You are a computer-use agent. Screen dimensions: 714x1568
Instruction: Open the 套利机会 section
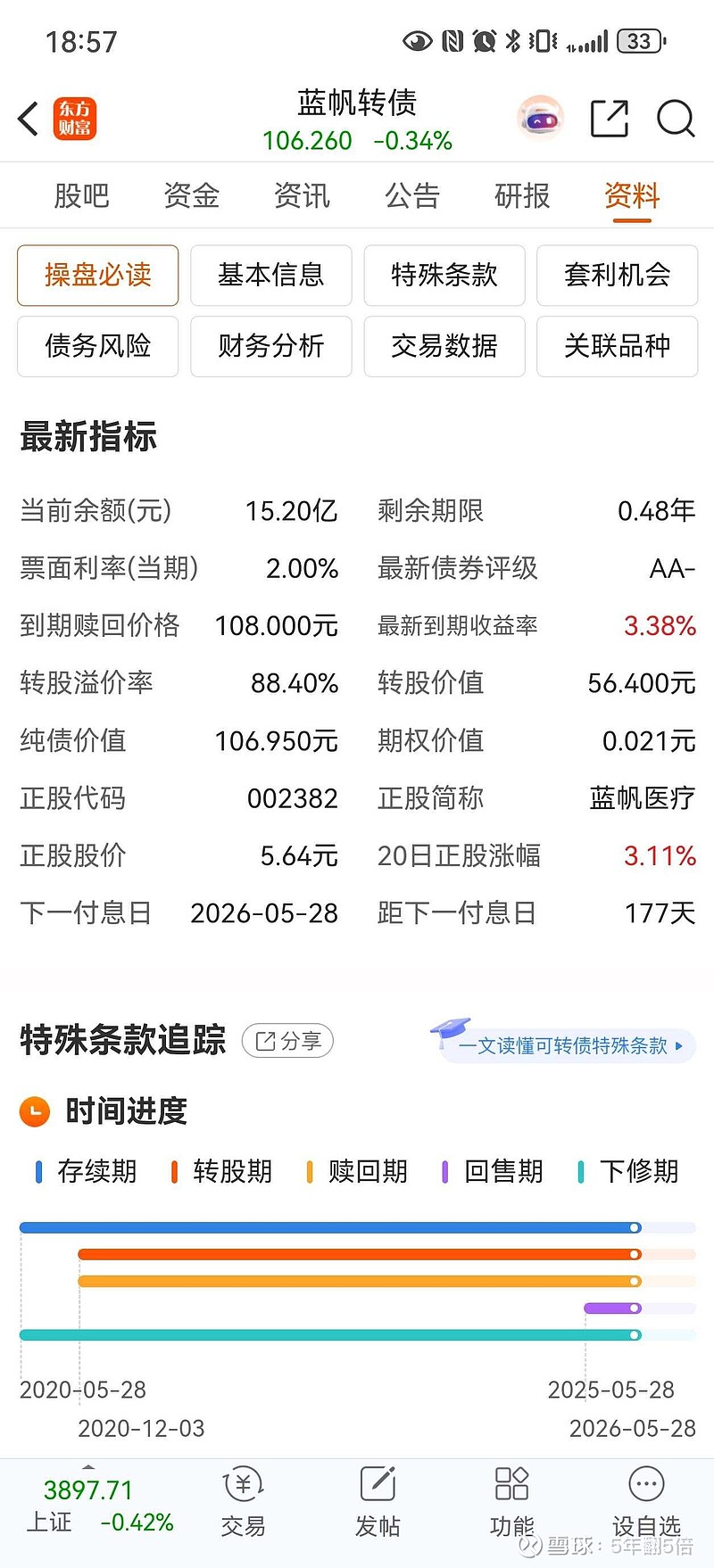[x=617, y=276]
